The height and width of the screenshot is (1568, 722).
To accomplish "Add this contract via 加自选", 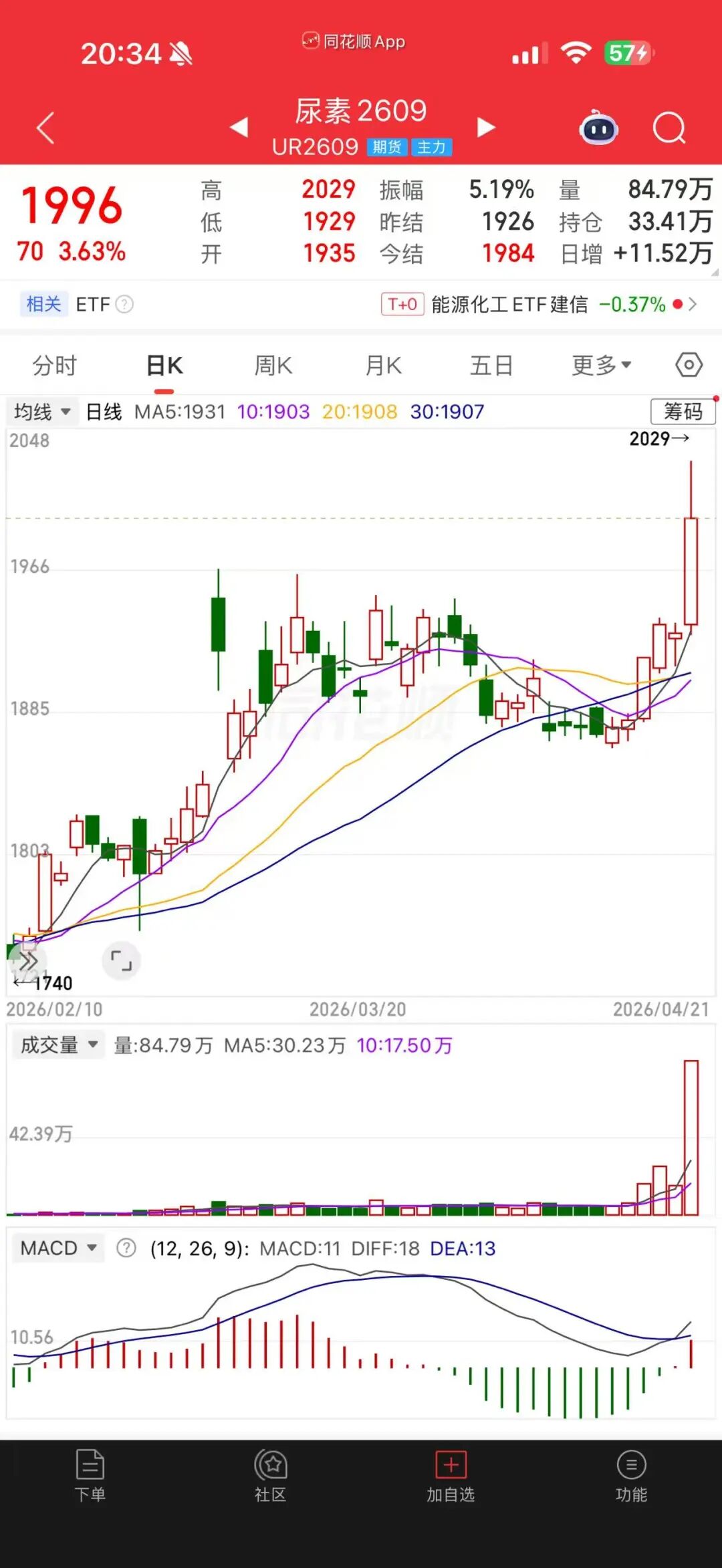I will (451, 1475).
